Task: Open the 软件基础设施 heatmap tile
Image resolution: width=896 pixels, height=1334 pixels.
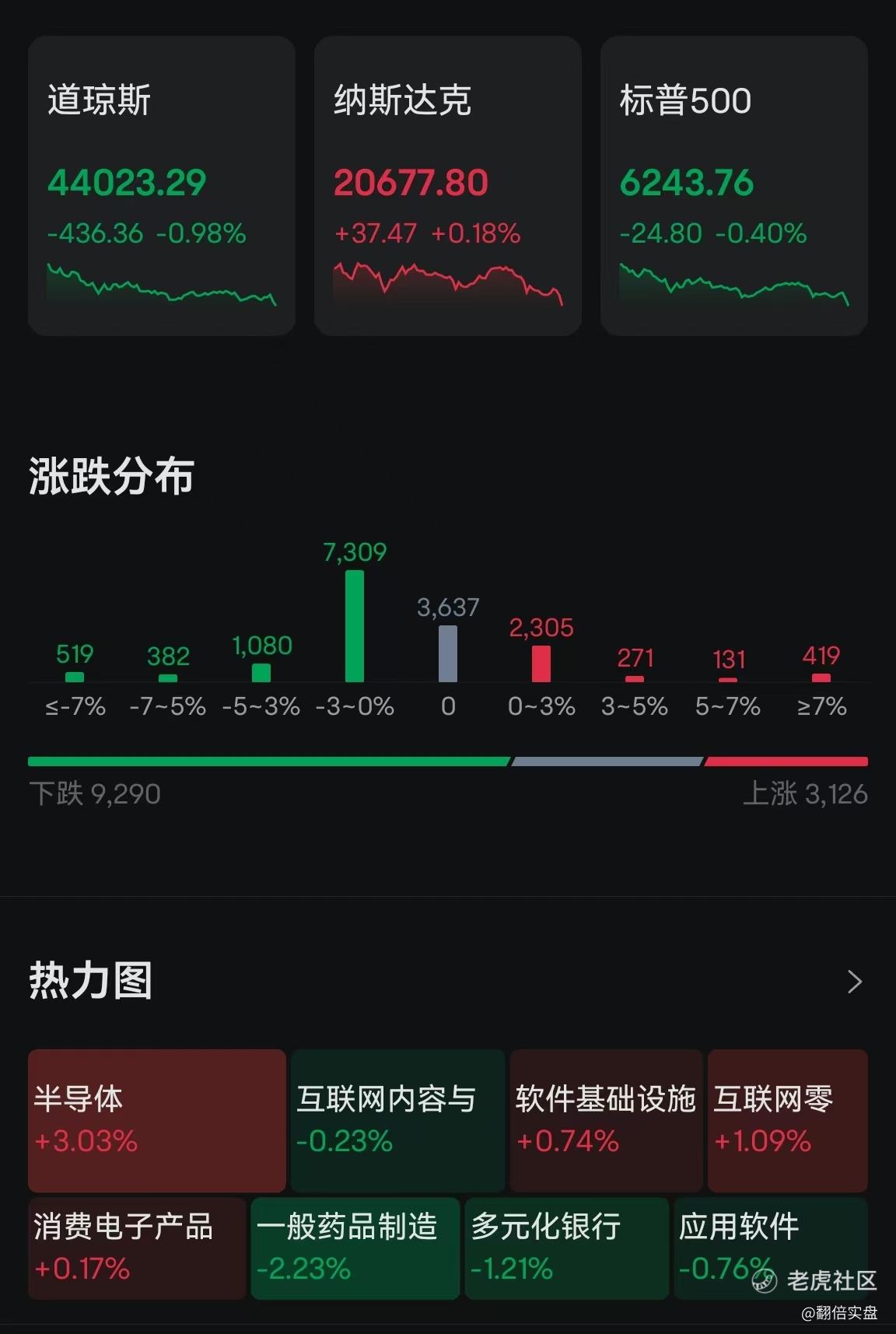Action: [605, 1120]
